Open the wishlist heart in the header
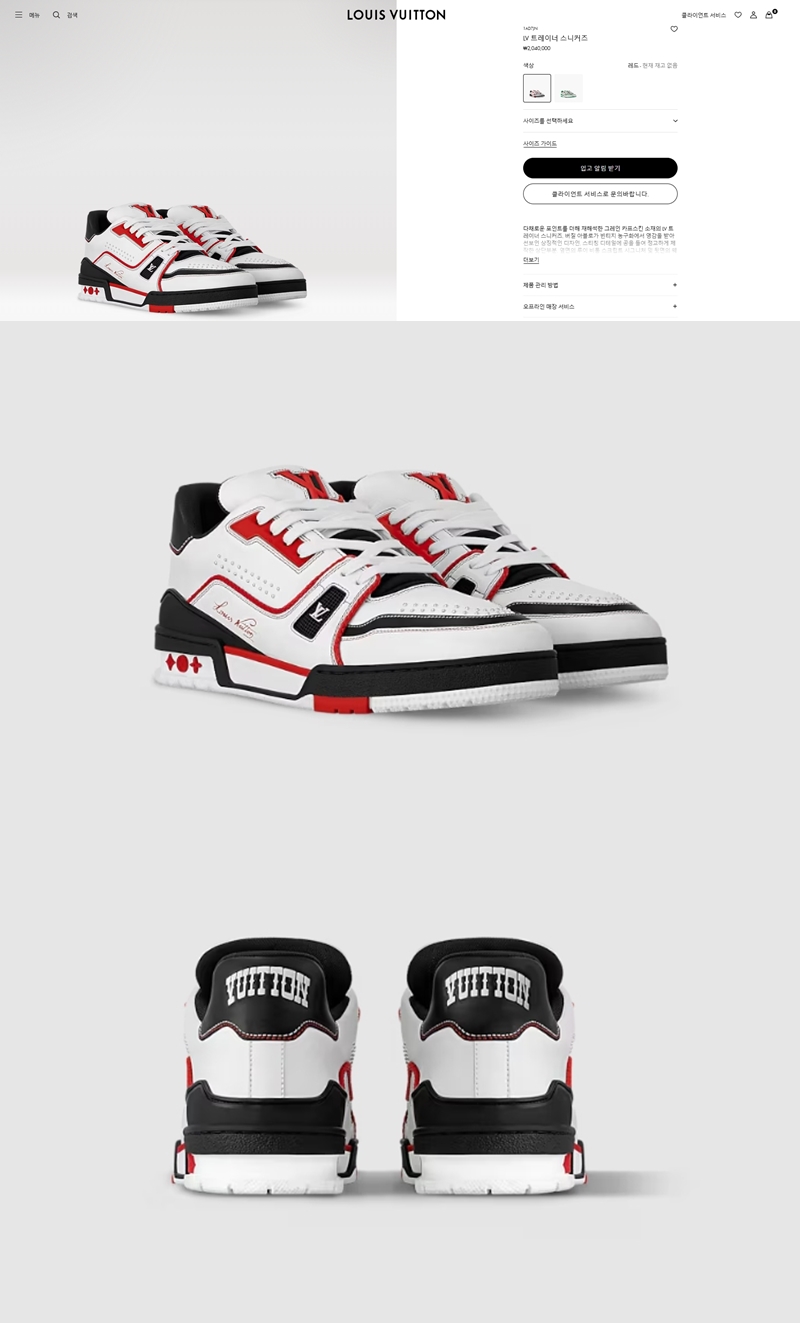 tap(738, 15)
